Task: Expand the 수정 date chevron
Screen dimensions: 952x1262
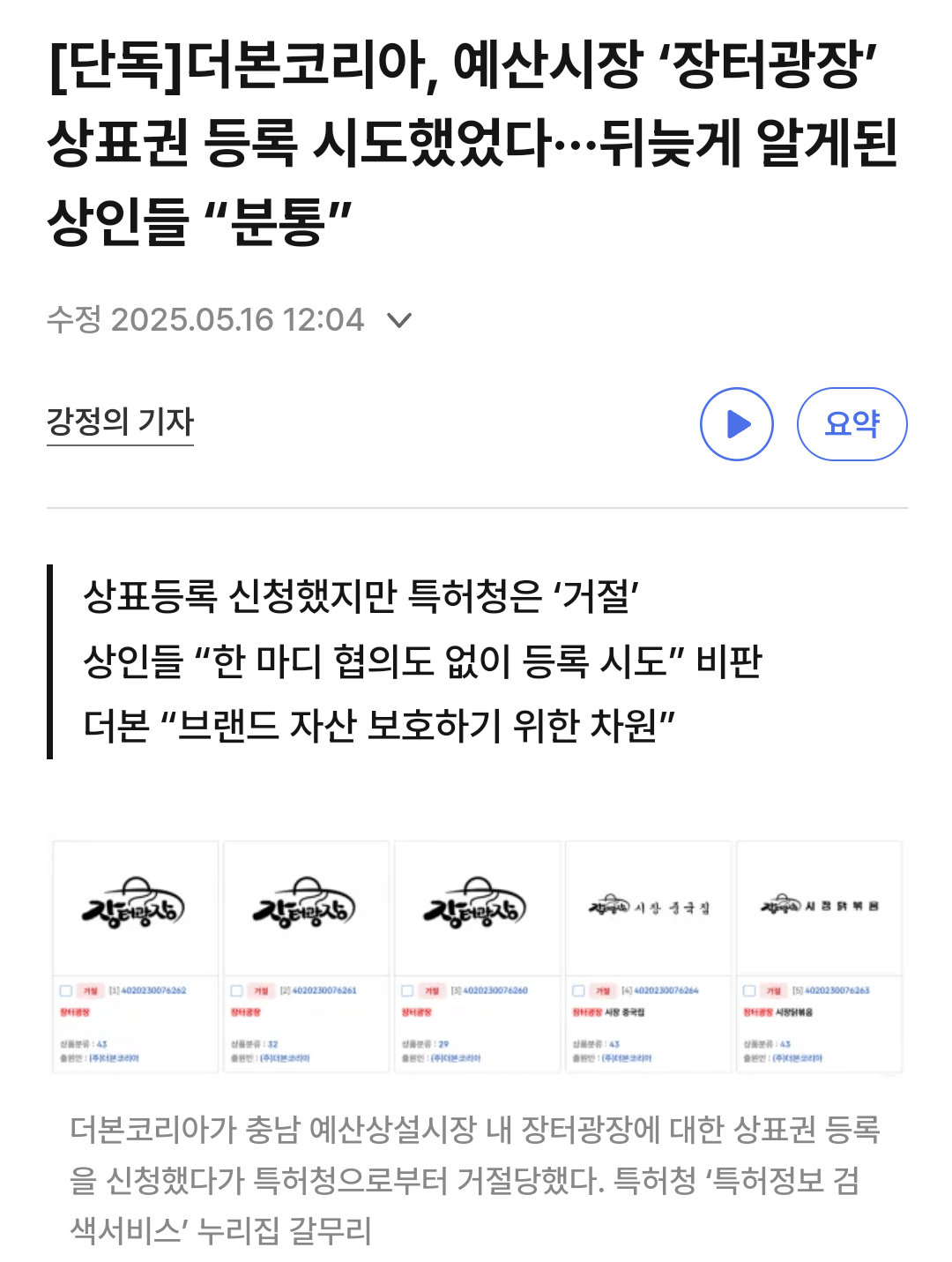Action: pos(400,320)
